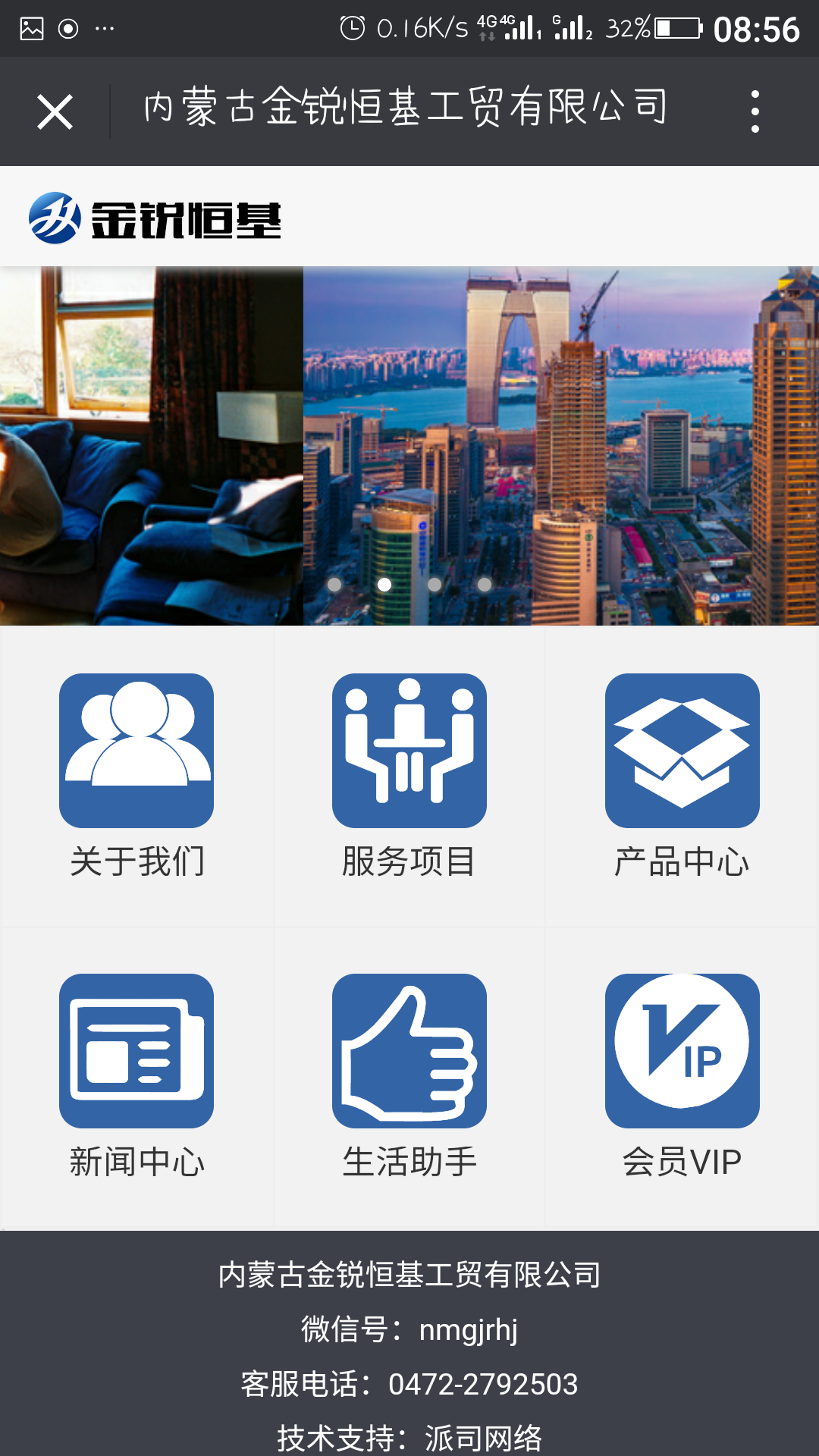The width and height of the screenshot is (819, 1456).
Task: Select the first carousel page dot
Action: 334,585
